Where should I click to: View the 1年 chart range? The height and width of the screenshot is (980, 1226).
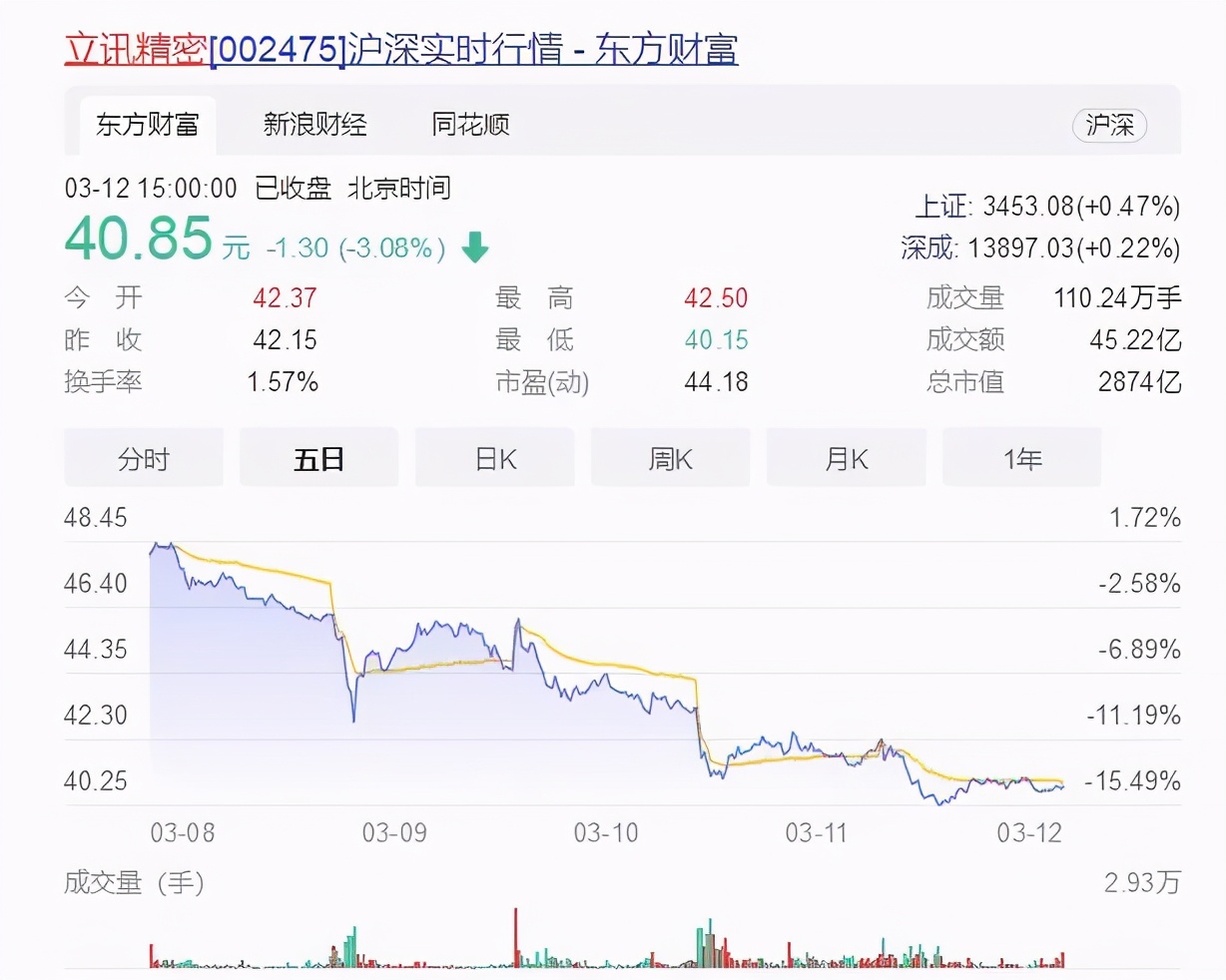tap(1022, 459)
